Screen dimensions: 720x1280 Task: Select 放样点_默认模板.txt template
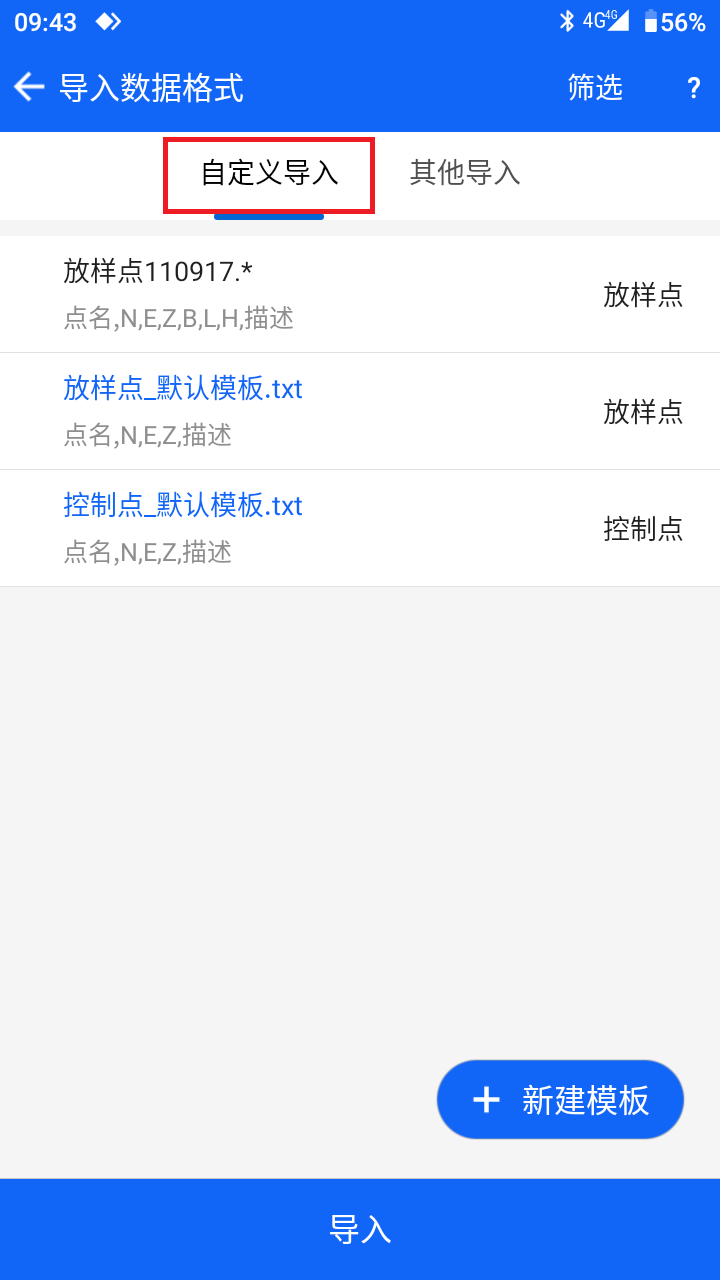[360, 411]
